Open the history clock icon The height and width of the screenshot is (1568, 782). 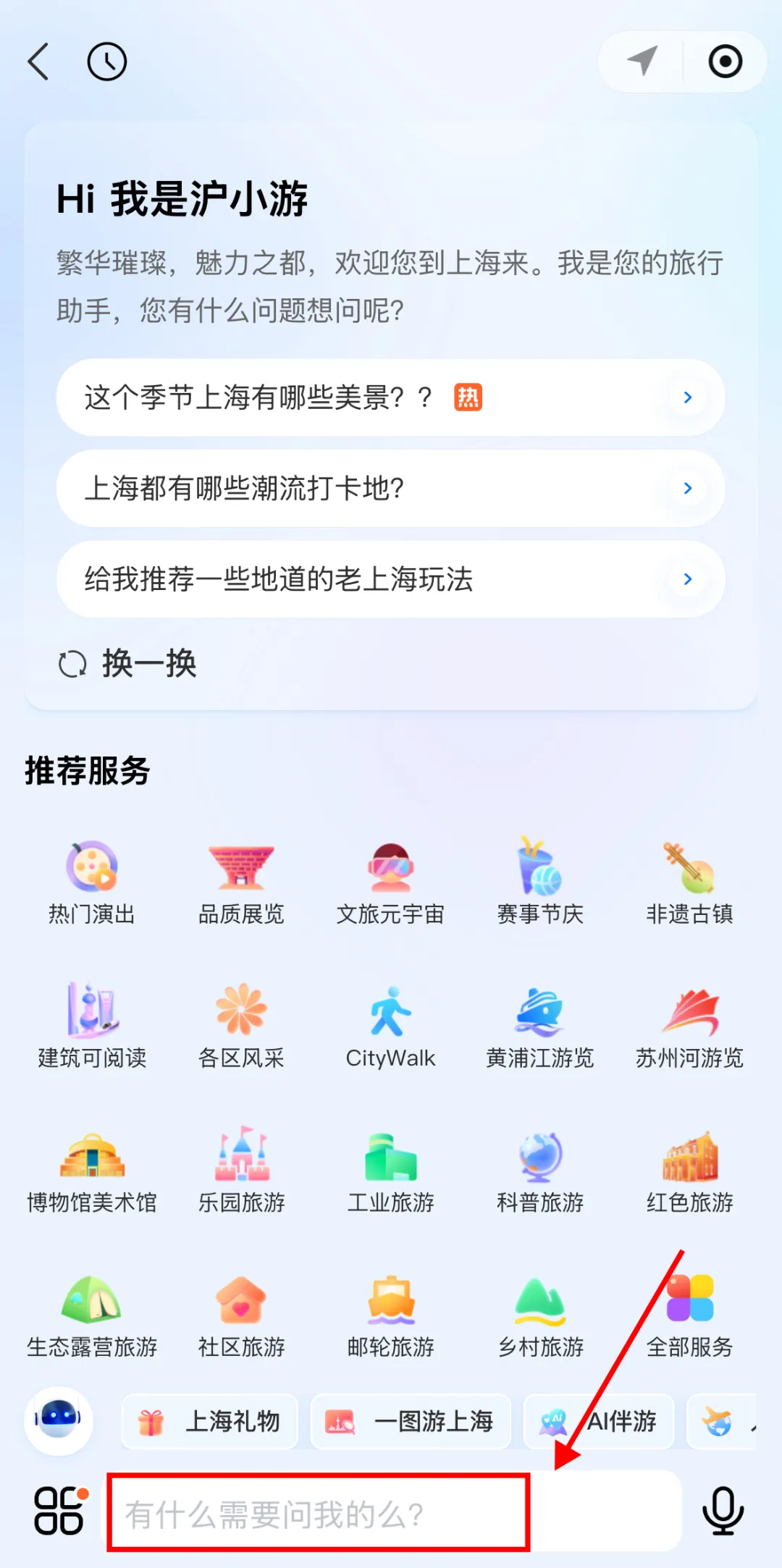pos(107,62)
